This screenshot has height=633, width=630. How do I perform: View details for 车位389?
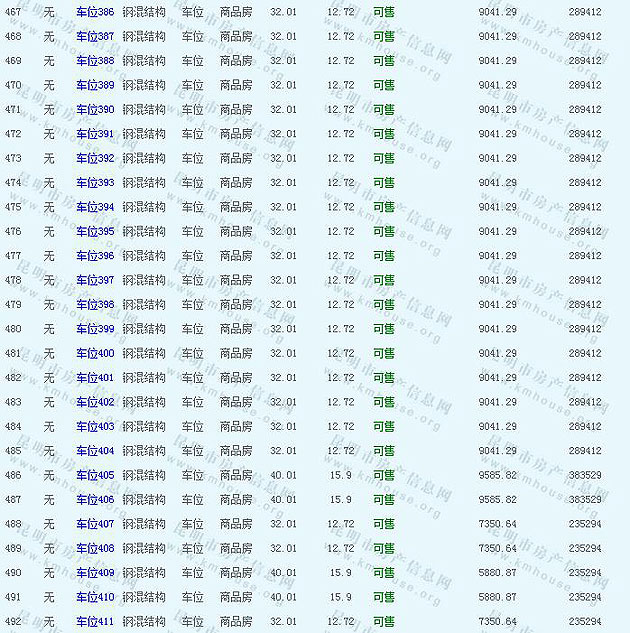pyautogui.click(x=95, y=85)
